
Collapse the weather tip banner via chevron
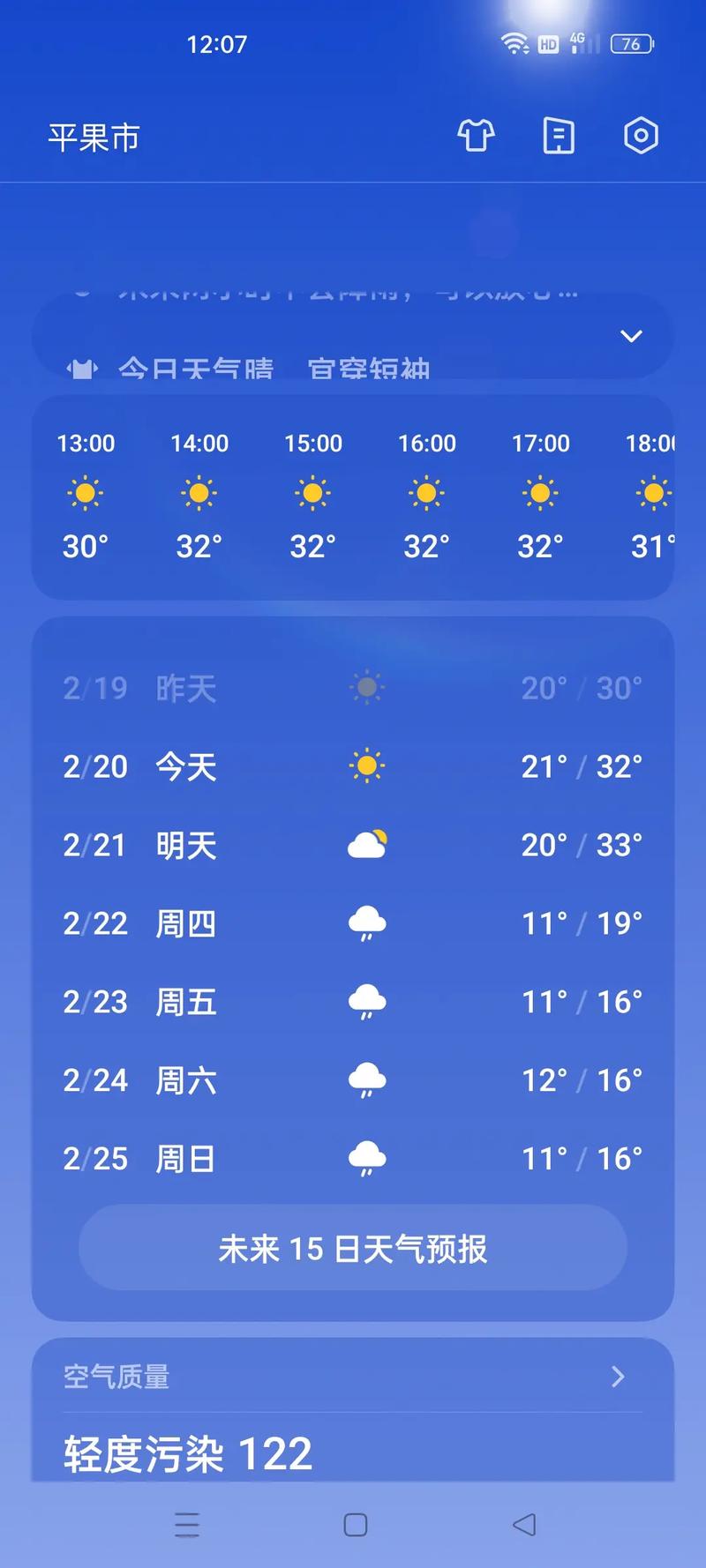(x=630, y=336)
